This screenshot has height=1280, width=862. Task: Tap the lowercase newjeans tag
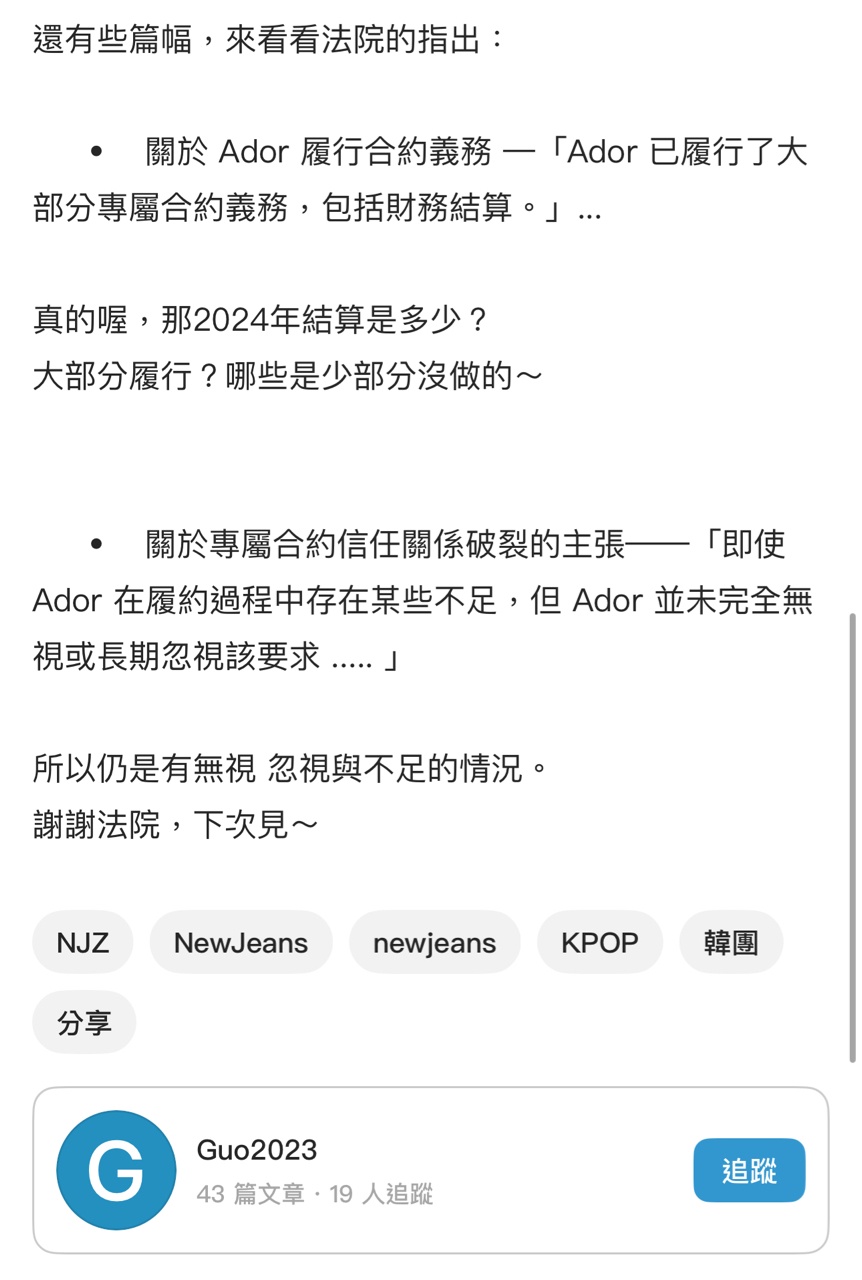tap(434, 943)
